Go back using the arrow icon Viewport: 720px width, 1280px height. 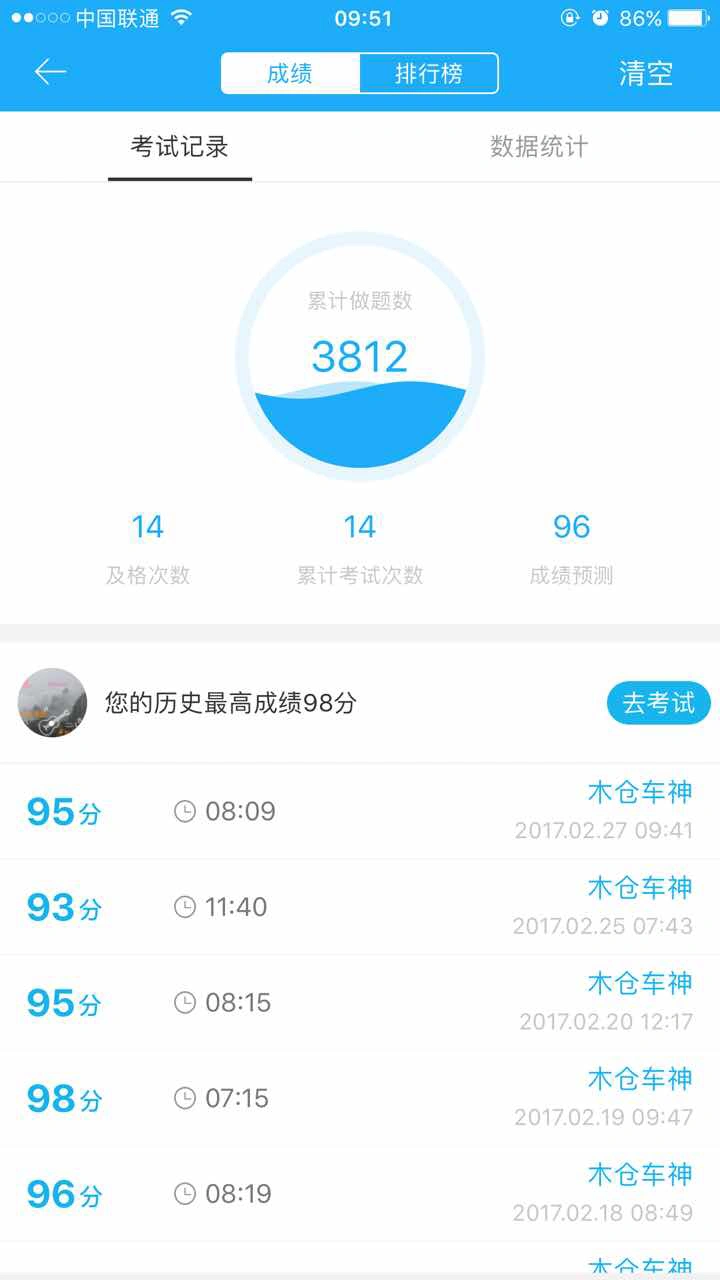[49, 72]
